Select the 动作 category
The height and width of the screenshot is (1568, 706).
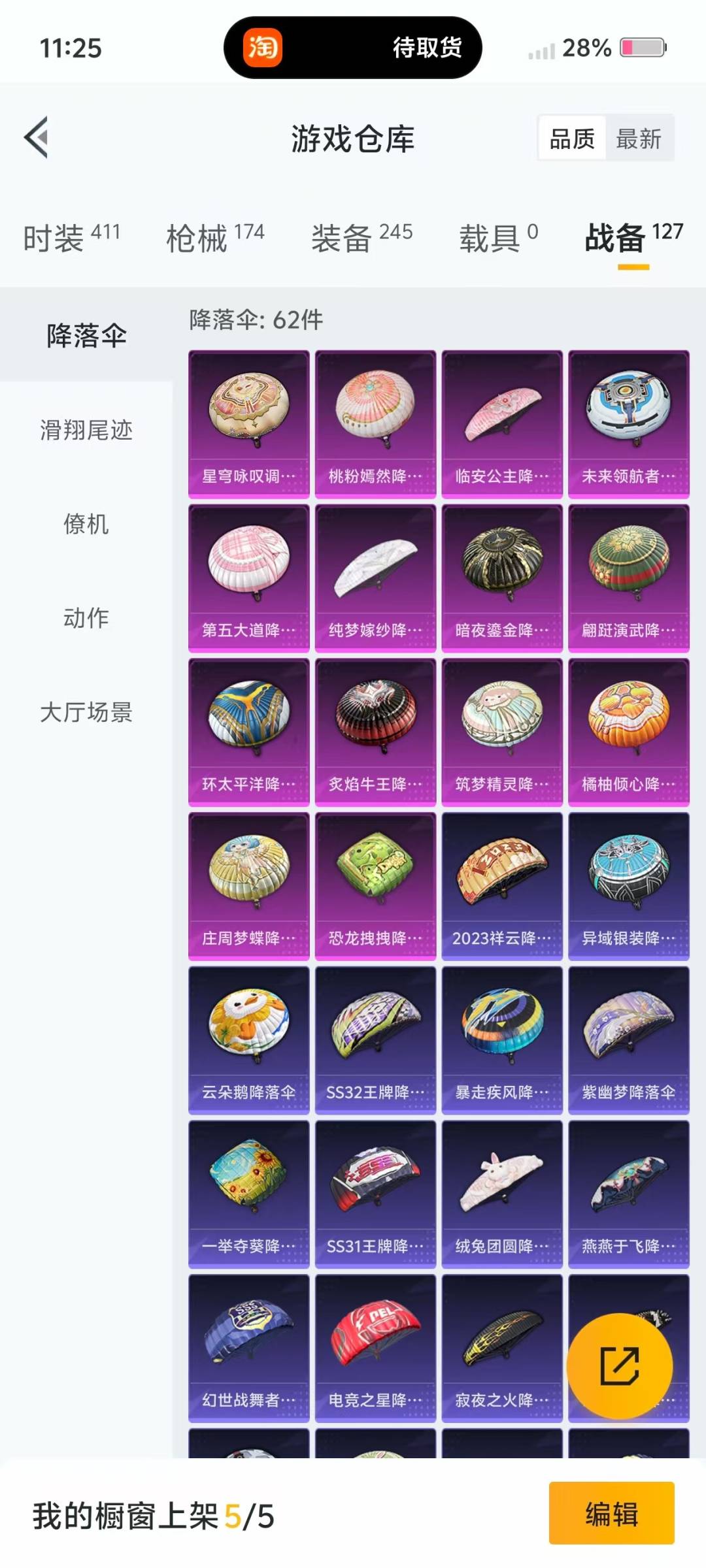point(86,618)
